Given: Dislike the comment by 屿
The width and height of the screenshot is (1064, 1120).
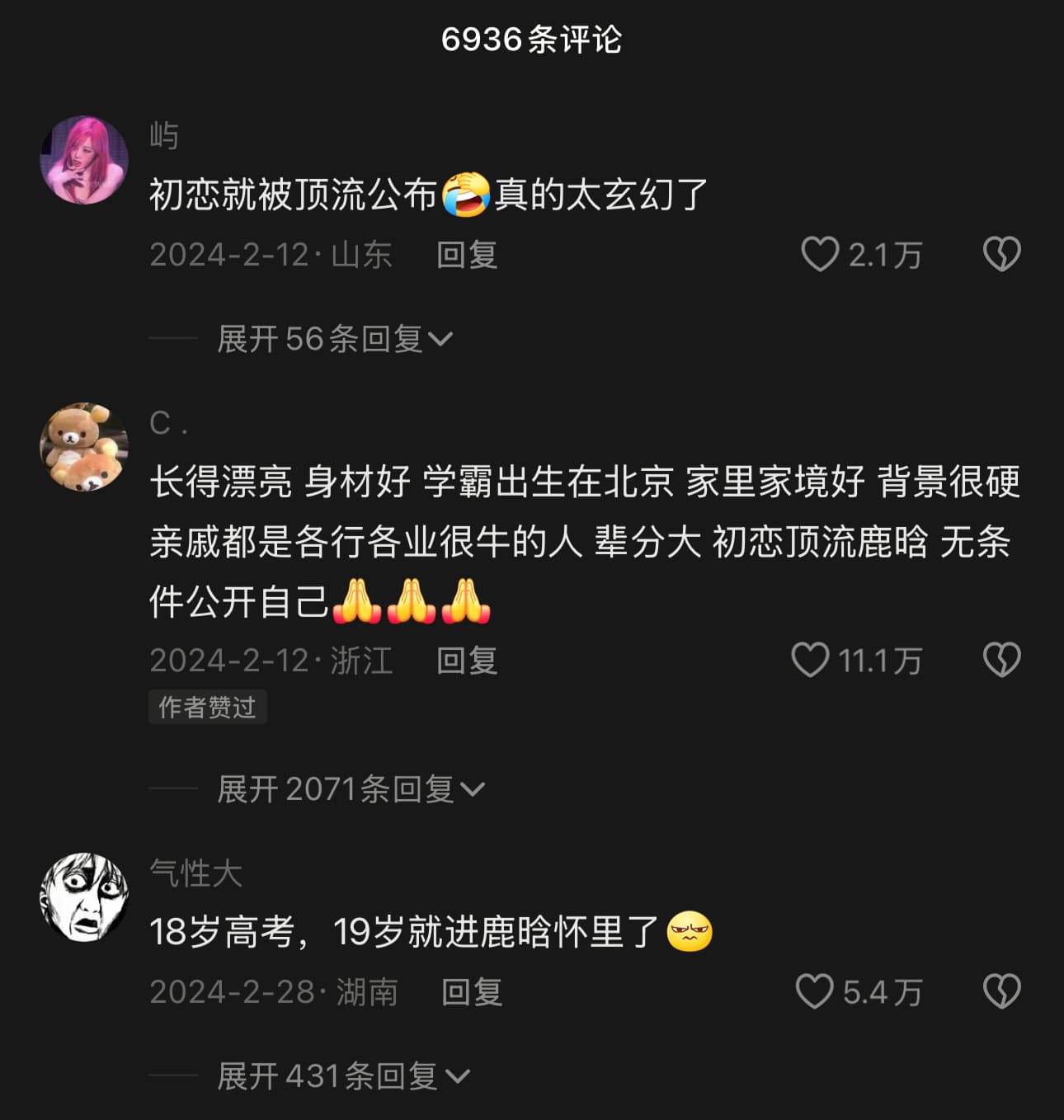Looking at the screenshot, I should coord(1001,254).
